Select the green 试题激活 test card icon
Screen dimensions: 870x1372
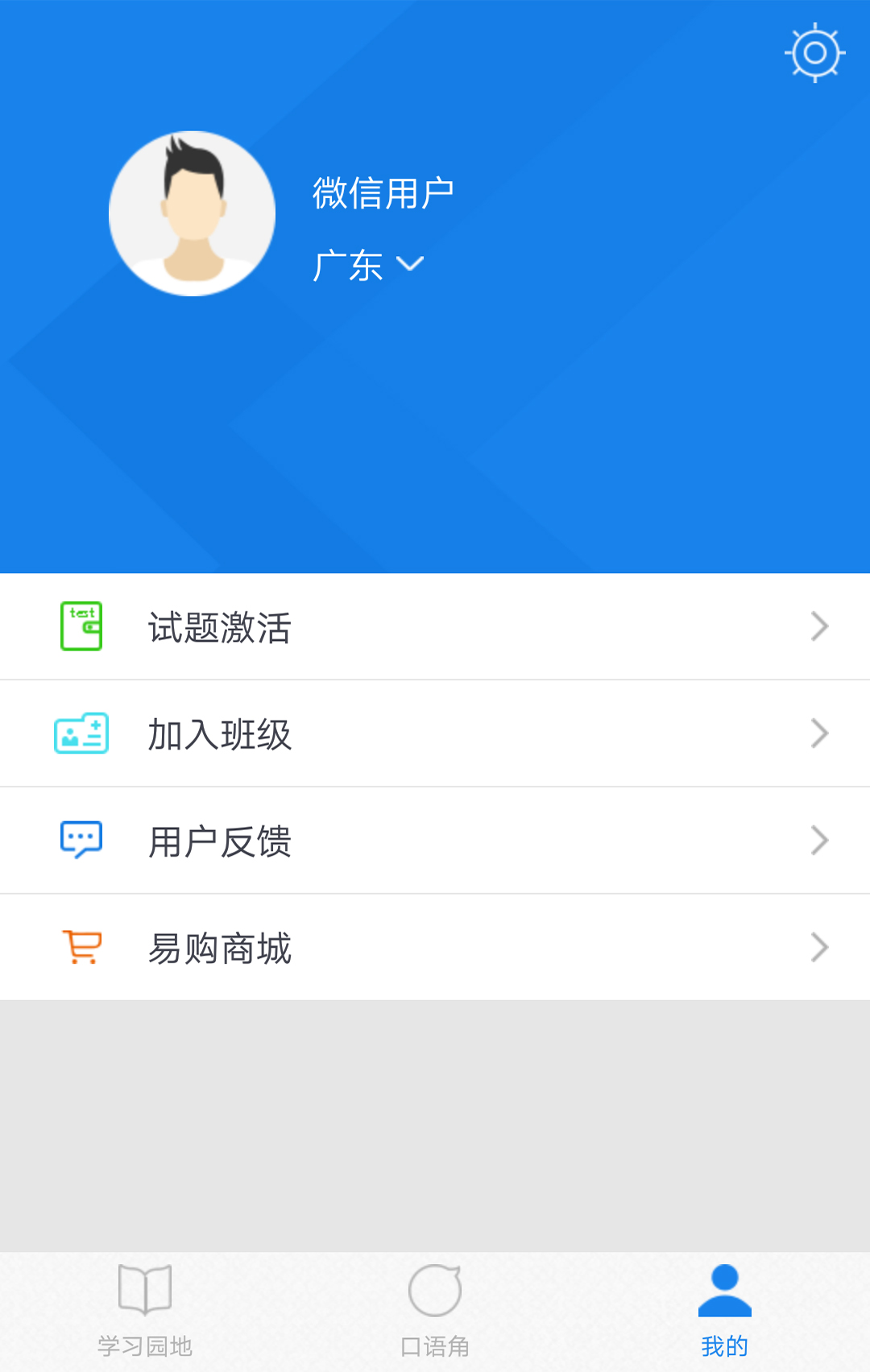(81, 626)
